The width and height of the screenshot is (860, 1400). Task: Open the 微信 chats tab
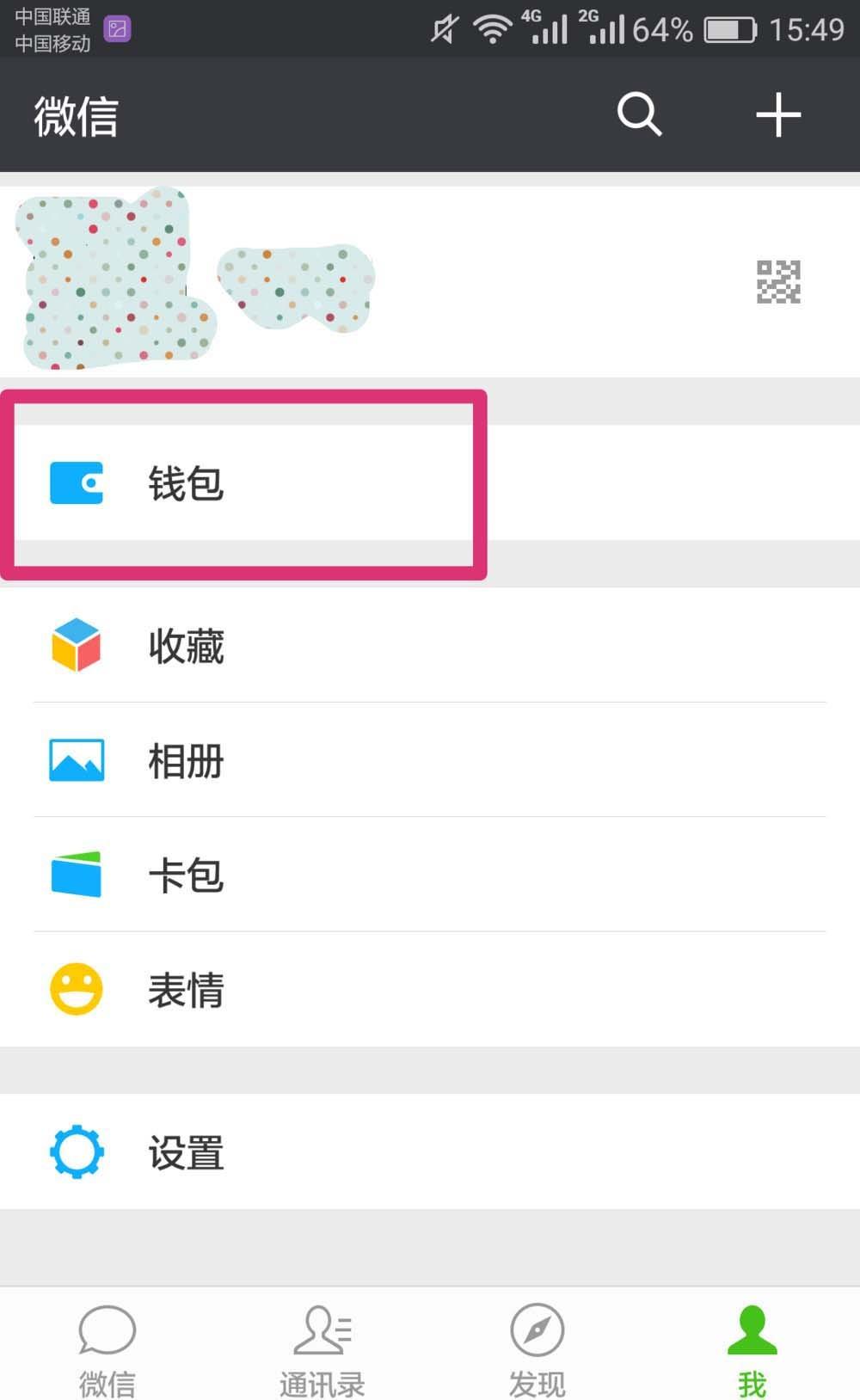tap(107, 1346)
